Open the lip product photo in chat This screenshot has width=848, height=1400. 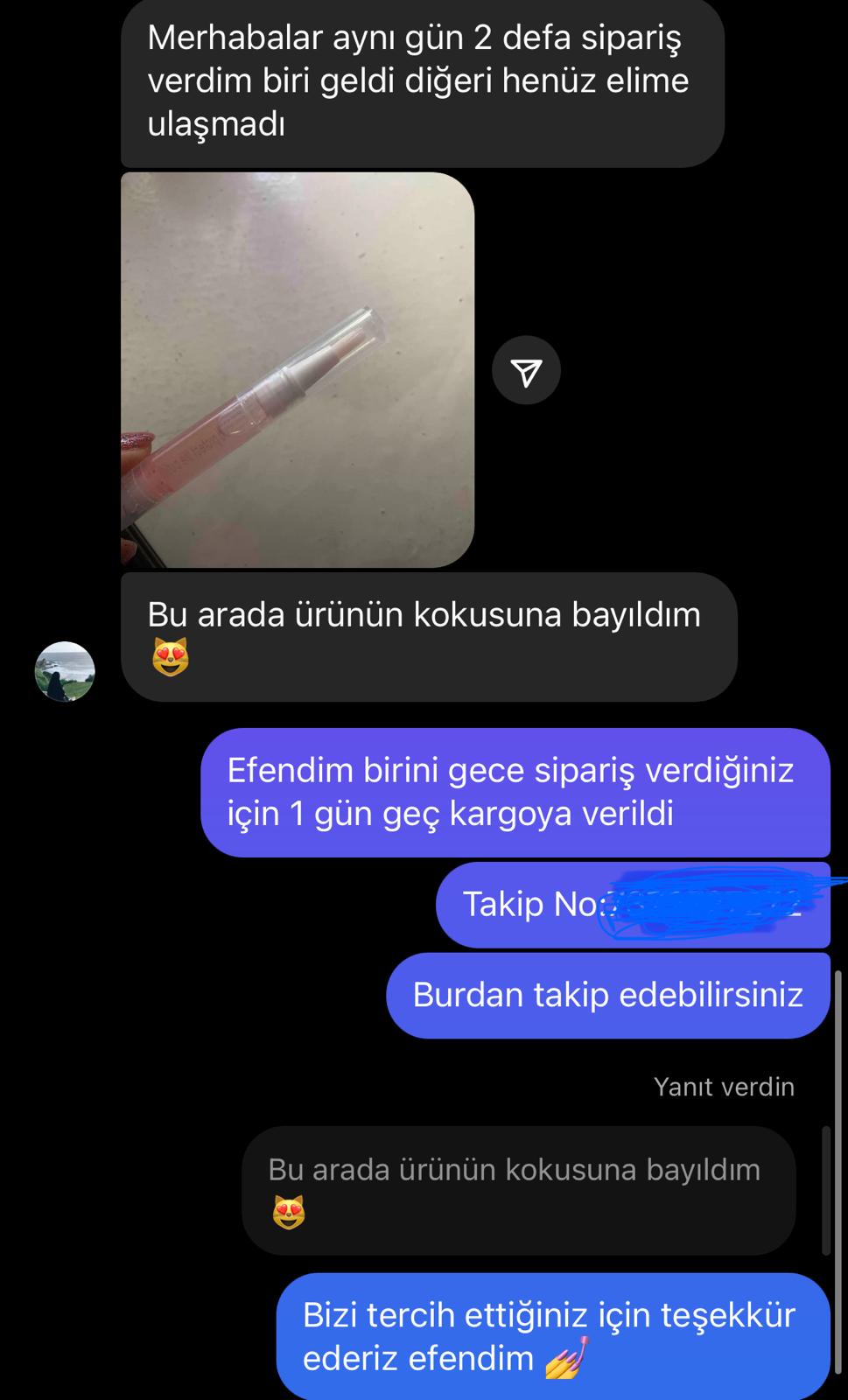click(x=297, y=369)
